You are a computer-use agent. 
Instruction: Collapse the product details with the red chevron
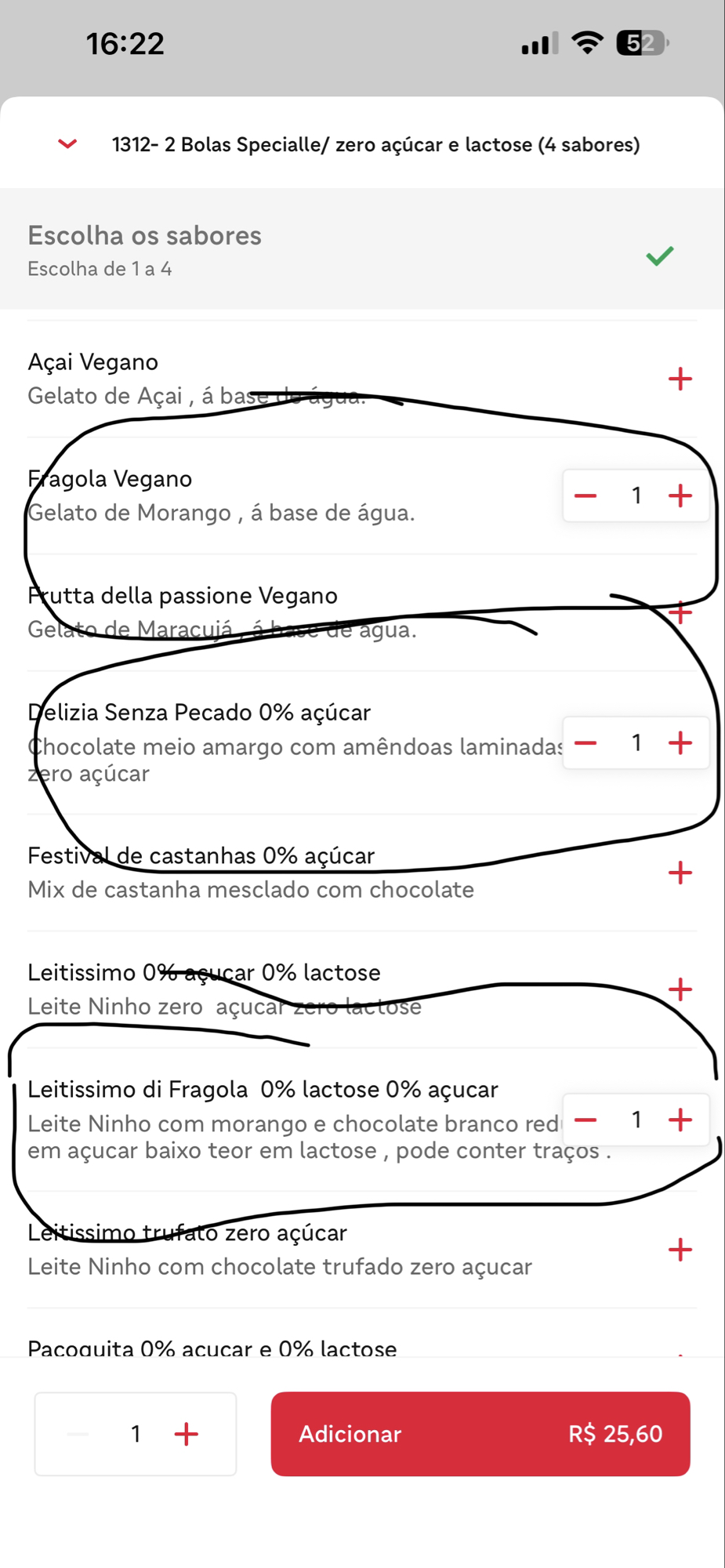(x=67, y=144)
